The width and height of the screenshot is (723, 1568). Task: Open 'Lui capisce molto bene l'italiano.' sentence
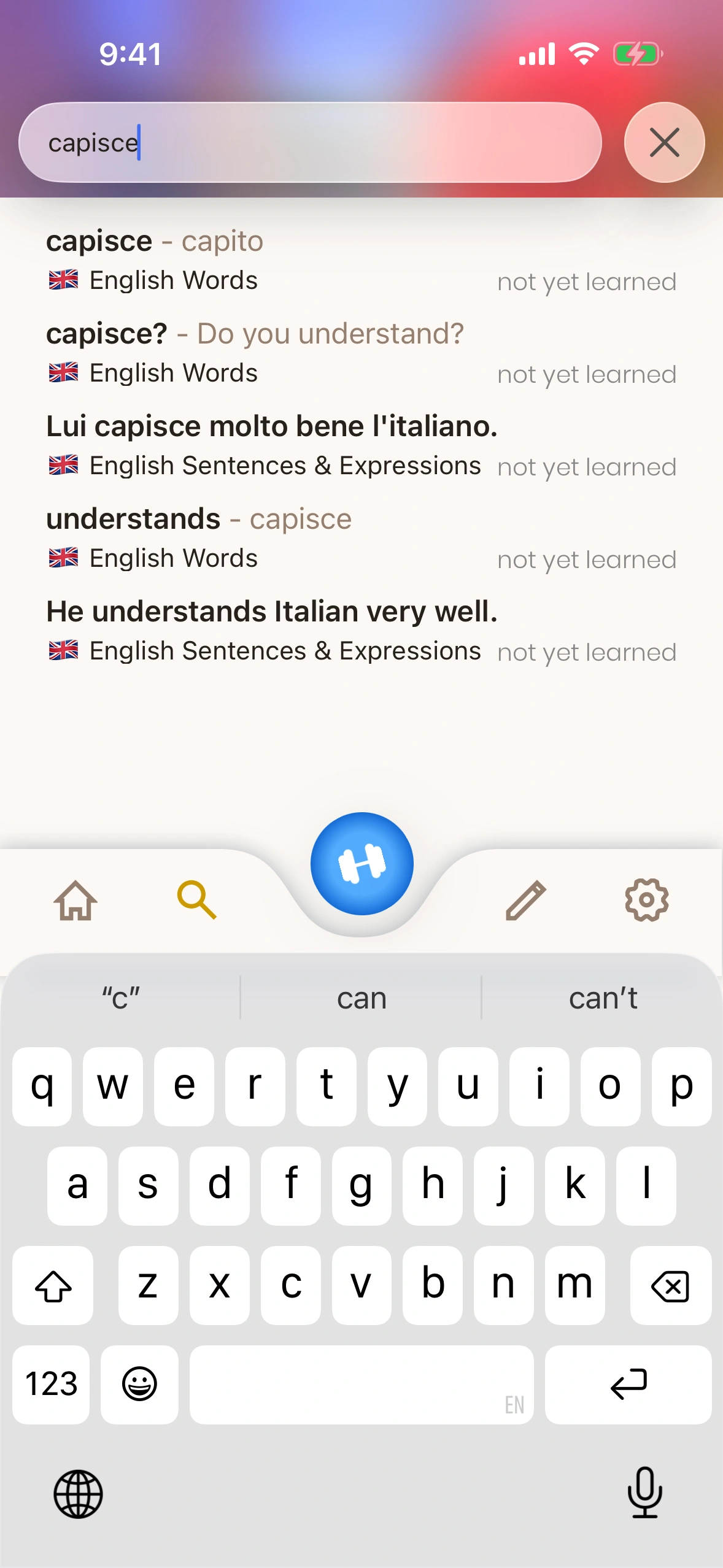point(361,445)
